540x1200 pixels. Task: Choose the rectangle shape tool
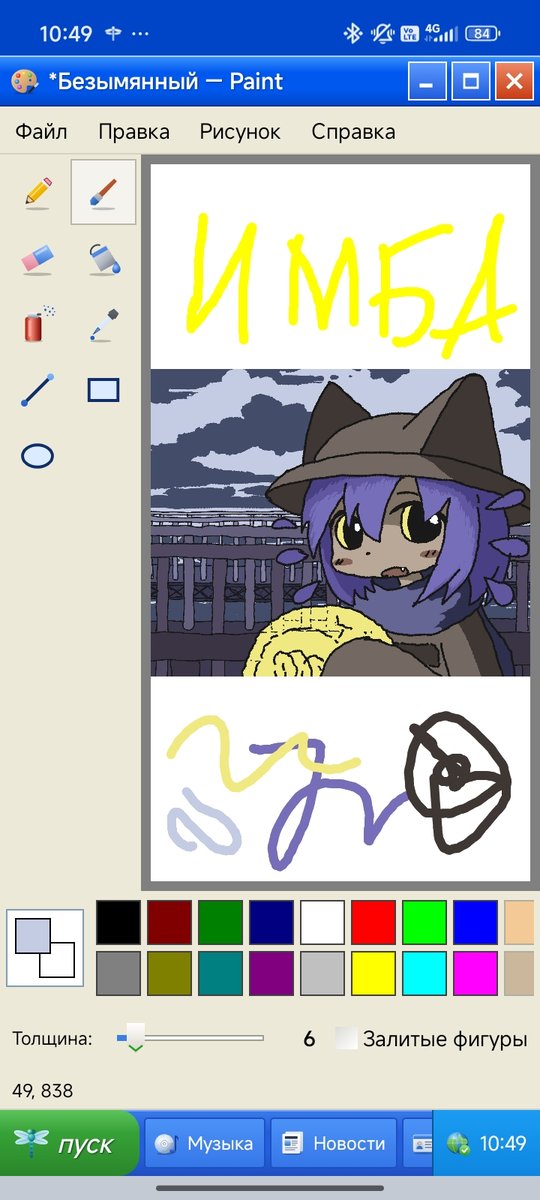pos(103,390)
